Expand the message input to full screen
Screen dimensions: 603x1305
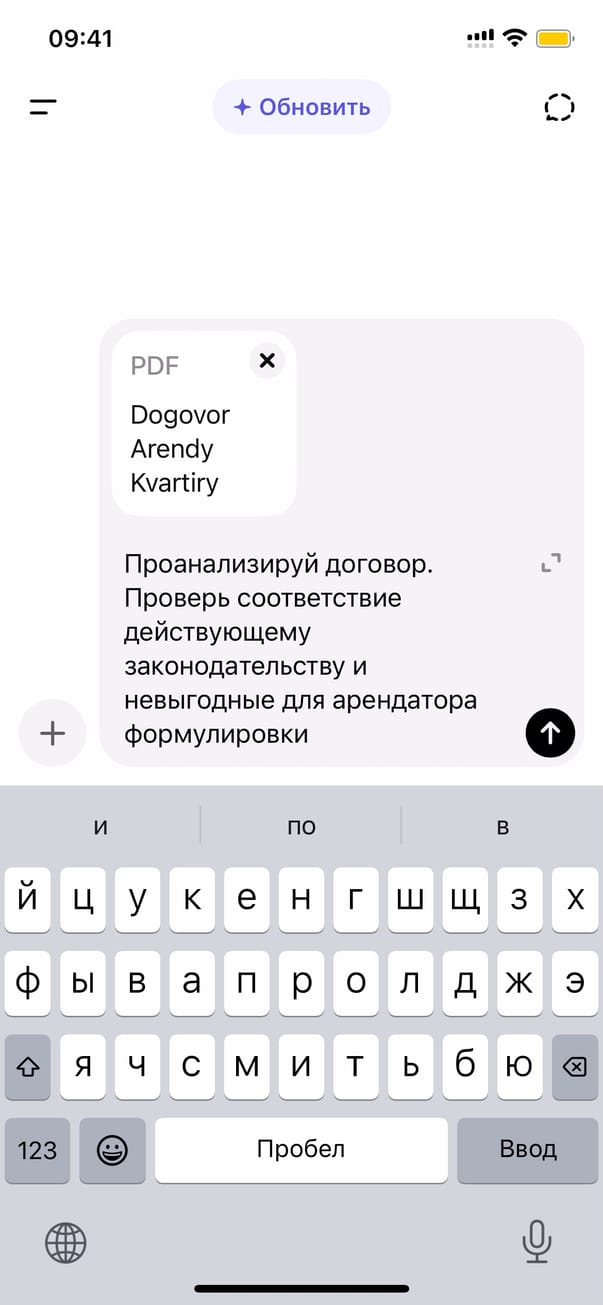pos(551,563)
